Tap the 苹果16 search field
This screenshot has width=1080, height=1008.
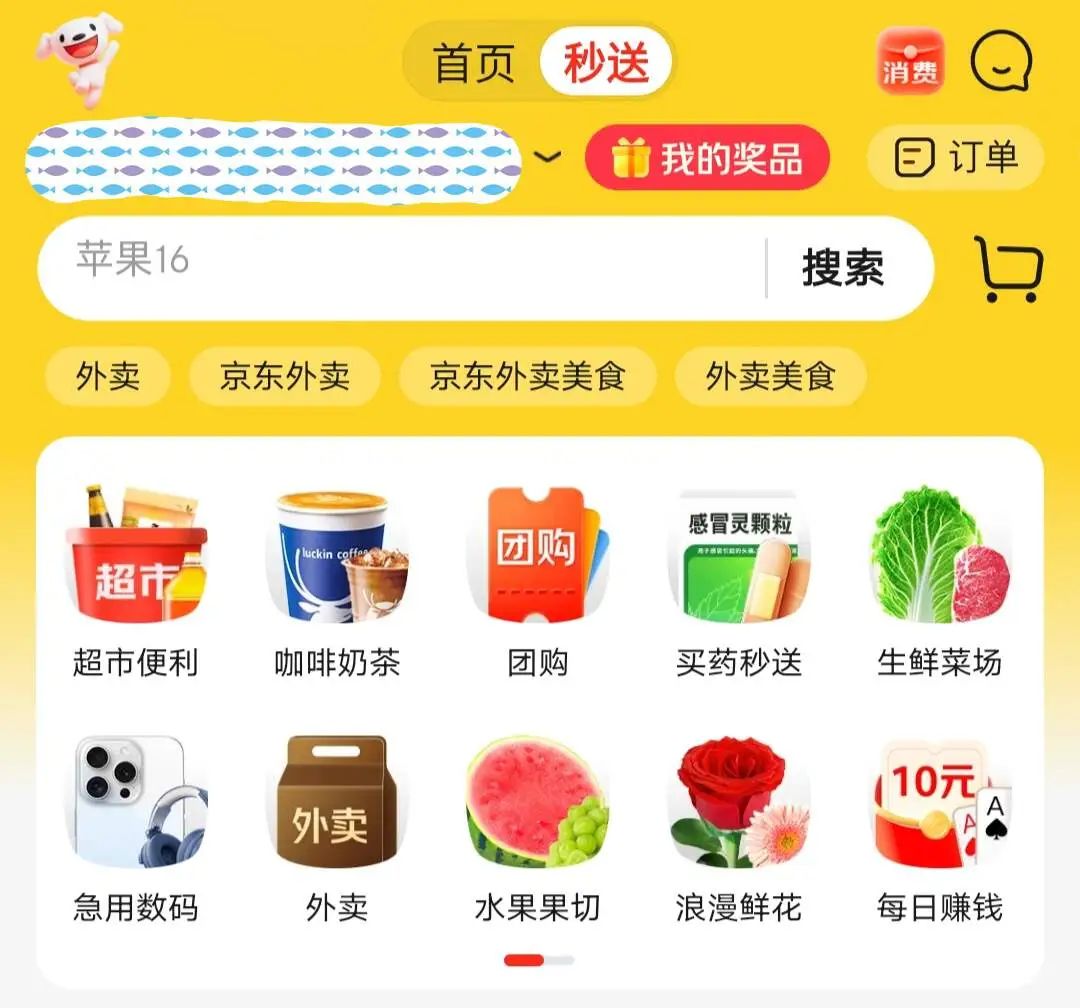click(400, 267)
